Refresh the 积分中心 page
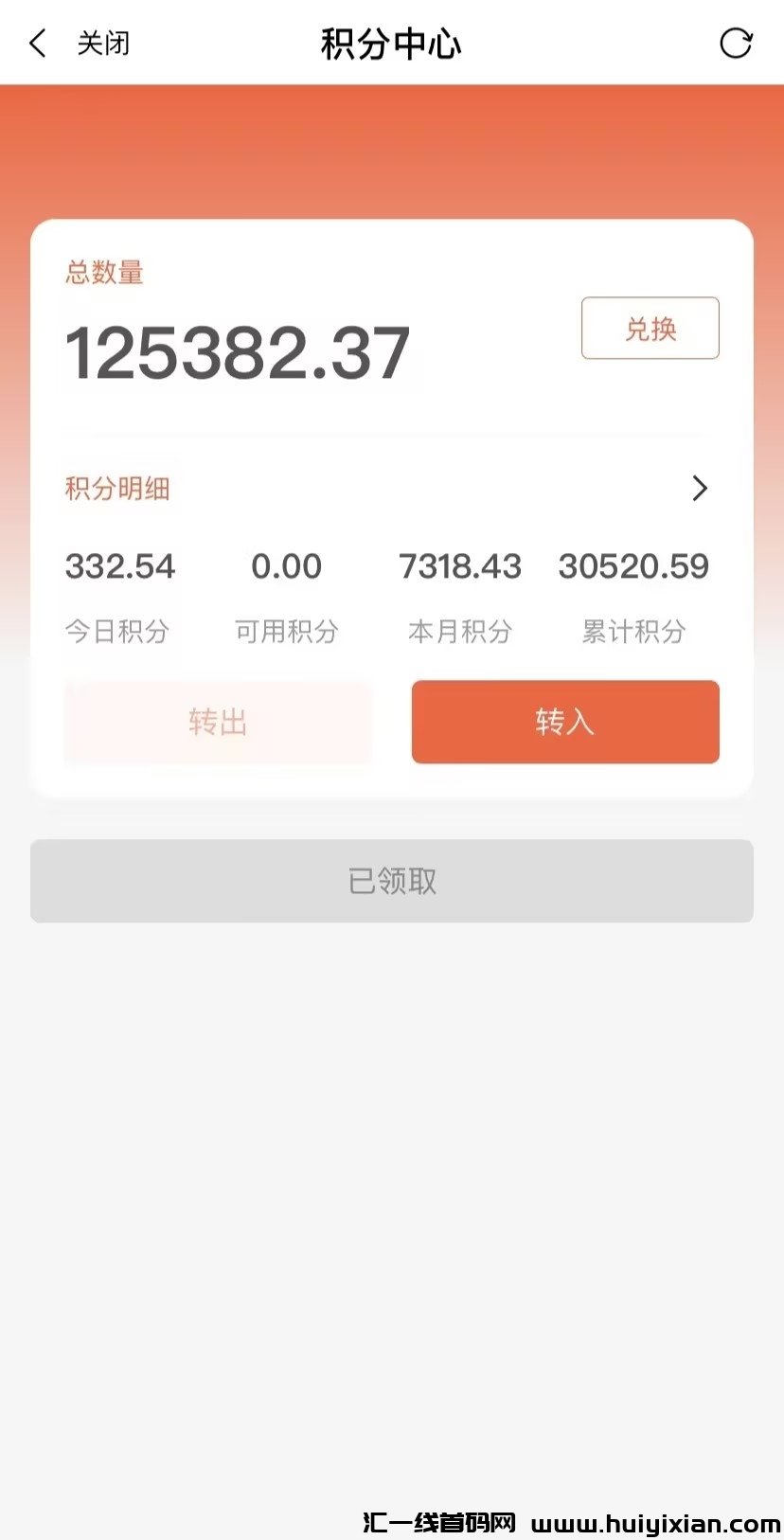This screenshot has height=1540, width=784. click(735, 43)
